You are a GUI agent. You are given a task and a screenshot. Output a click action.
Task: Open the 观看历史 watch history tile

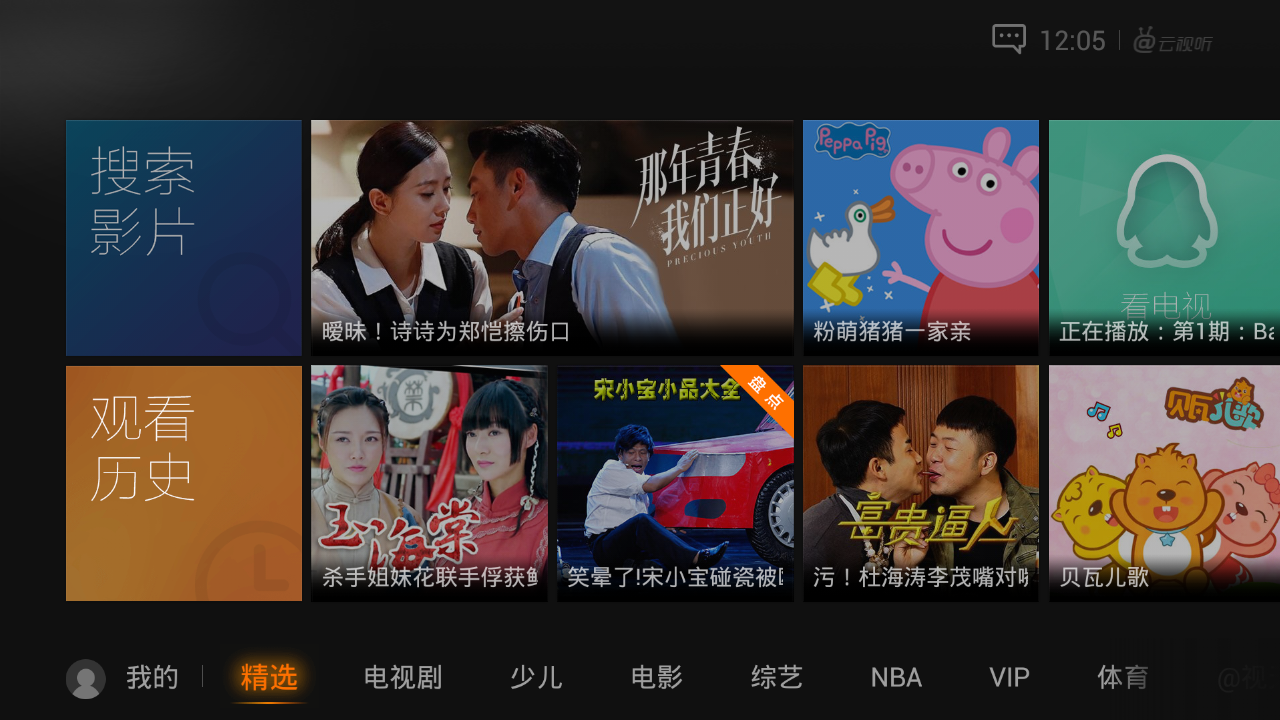(x=184, y=483)
